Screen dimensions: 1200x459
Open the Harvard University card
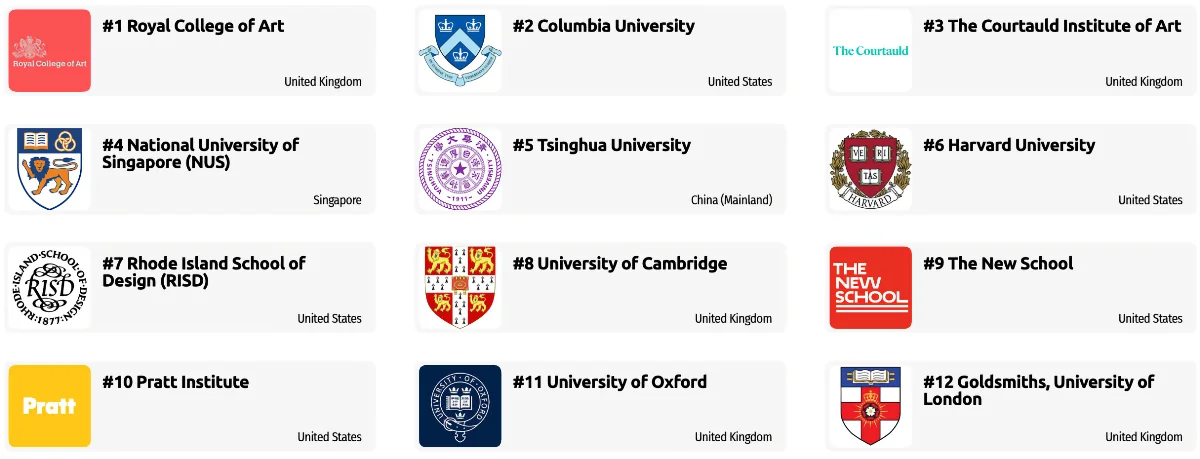(x=1008, y=146)
